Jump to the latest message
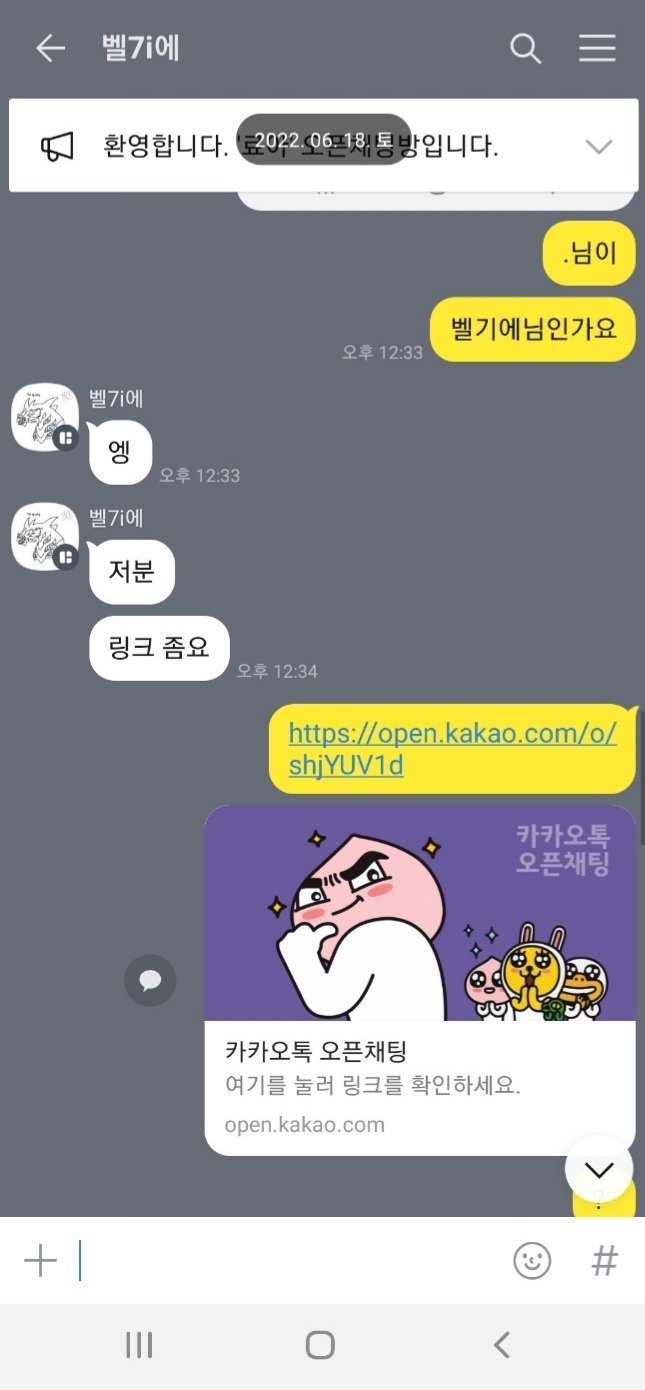The height and width of the screenshot is (1390, 645). (x=598, y=1169)
